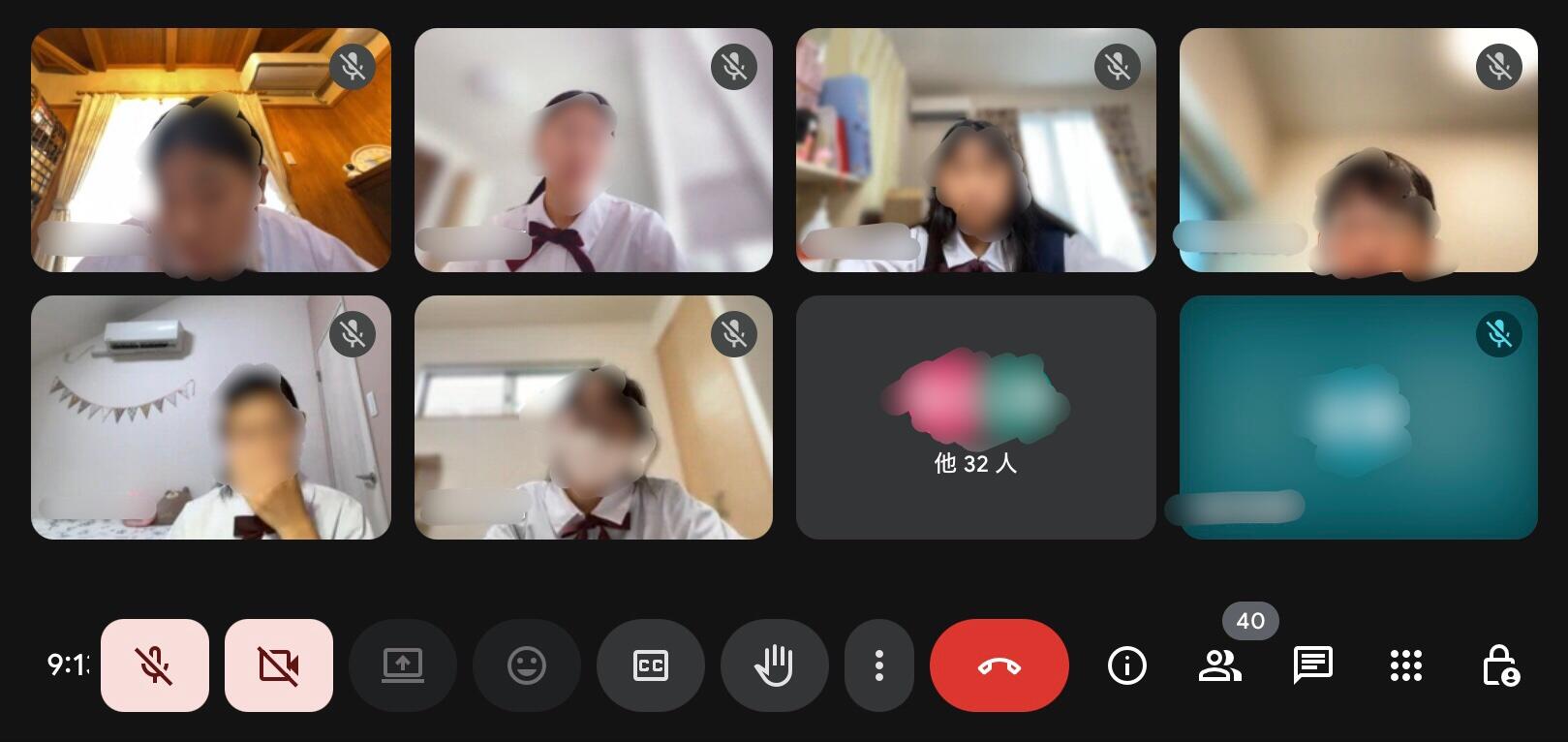Turn on the camera

coord(279,665)
